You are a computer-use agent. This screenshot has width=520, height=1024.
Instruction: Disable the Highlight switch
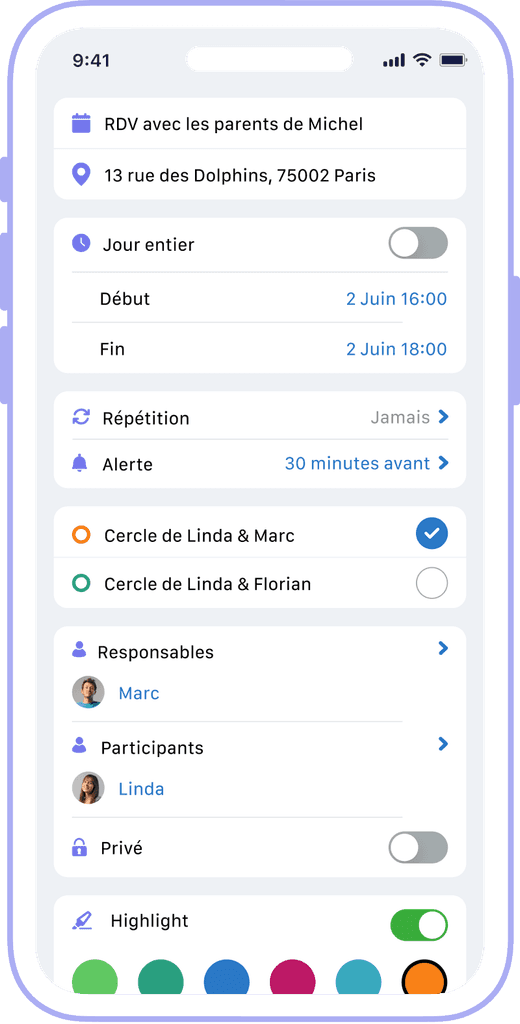pyautogui.click(x=419, y=925)
